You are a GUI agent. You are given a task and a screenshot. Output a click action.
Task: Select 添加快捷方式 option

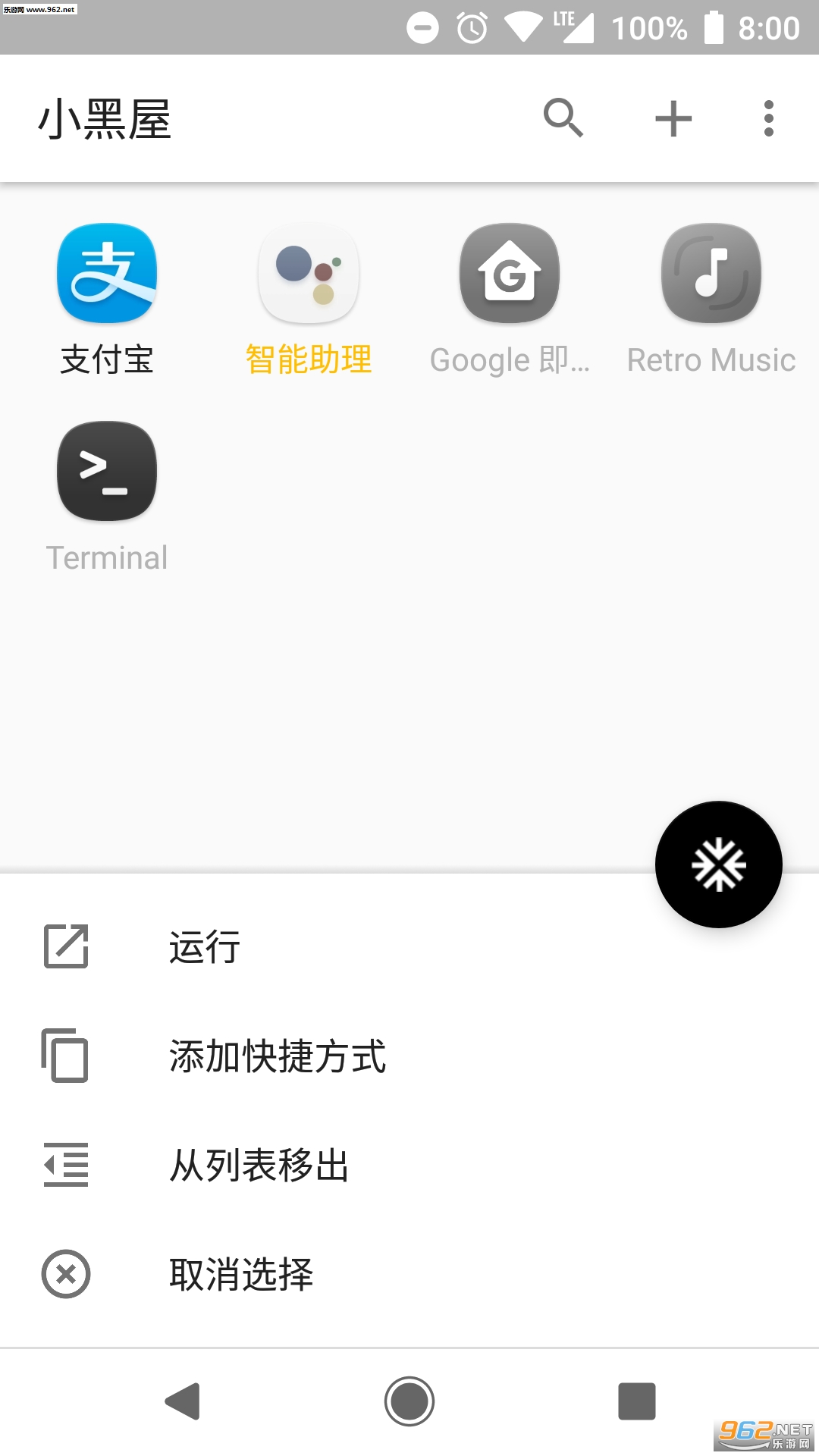(x=278, y=1056)
